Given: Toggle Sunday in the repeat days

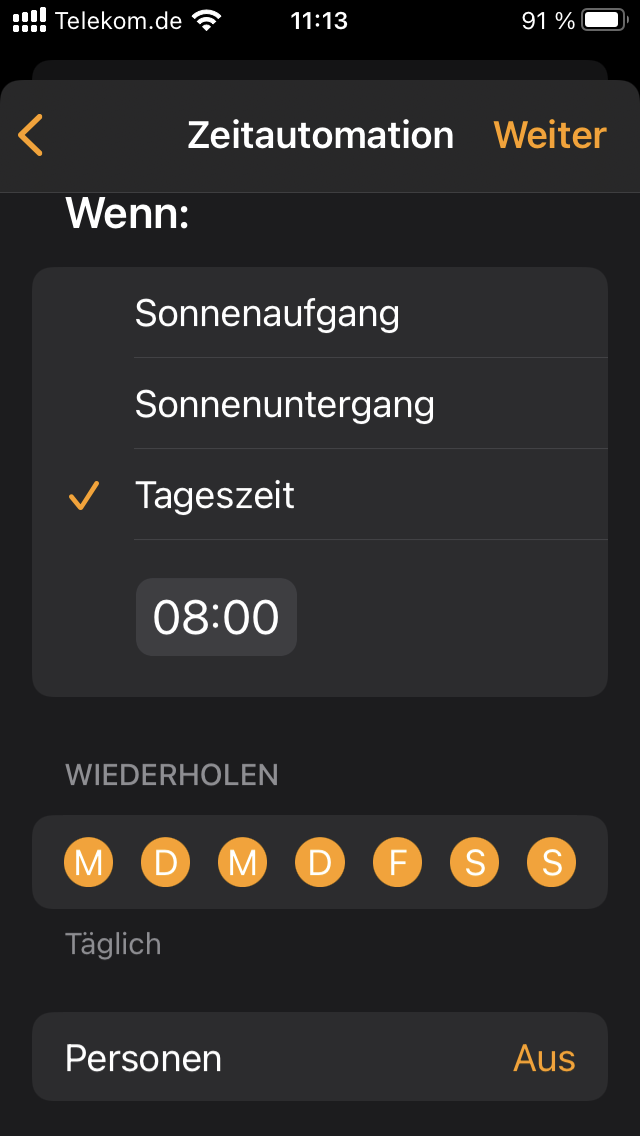Looking at the screenshot, I should pyautogui.click(x=552, y=862).
